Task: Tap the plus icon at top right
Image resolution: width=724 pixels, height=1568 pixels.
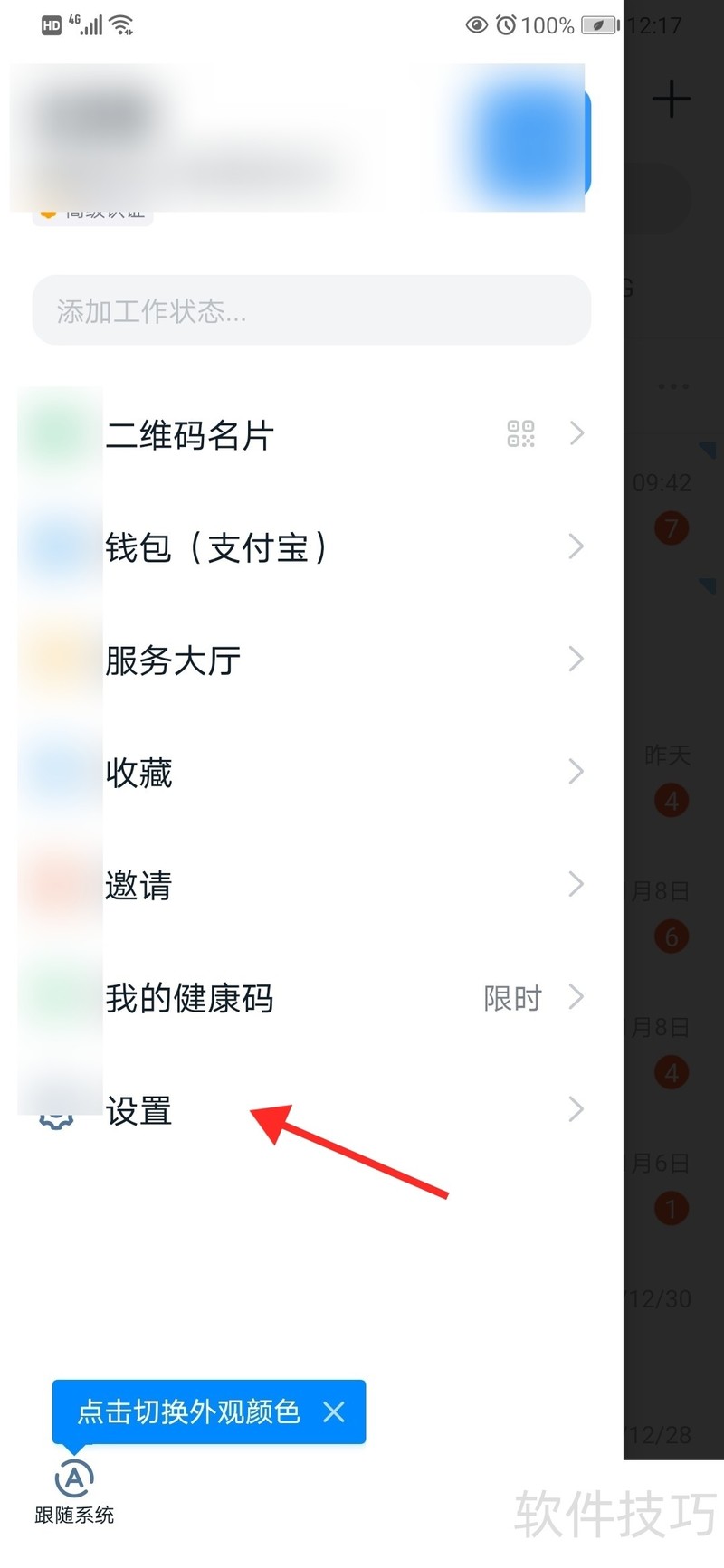Action: [x=672, y=99]
